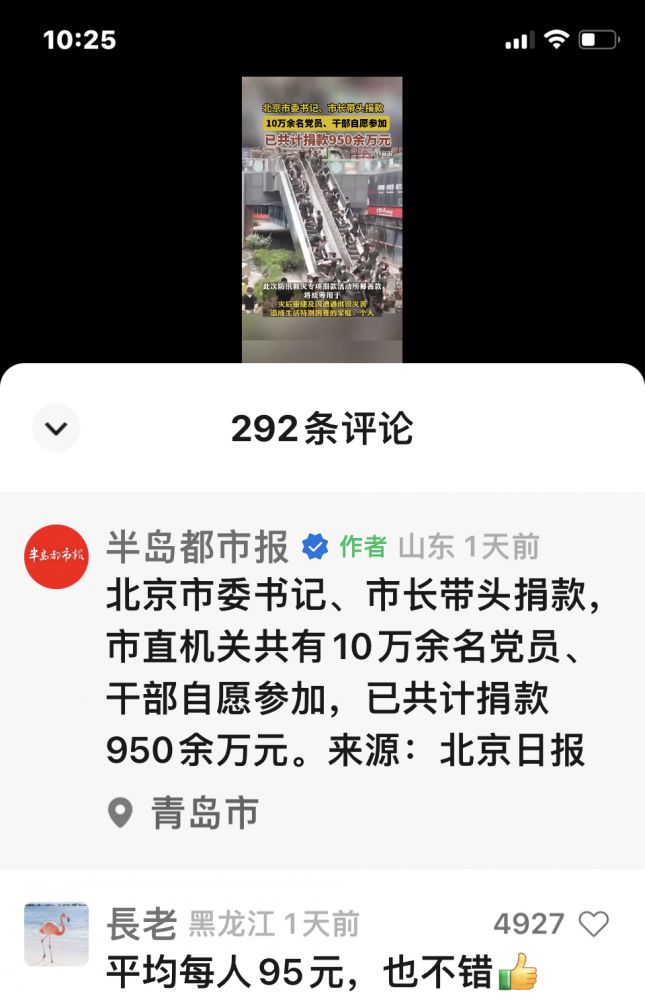Tap the video thumbnail above the comments
Image resolution: width=645 pixels, height=1000 pixels.
tap(322, 220)
